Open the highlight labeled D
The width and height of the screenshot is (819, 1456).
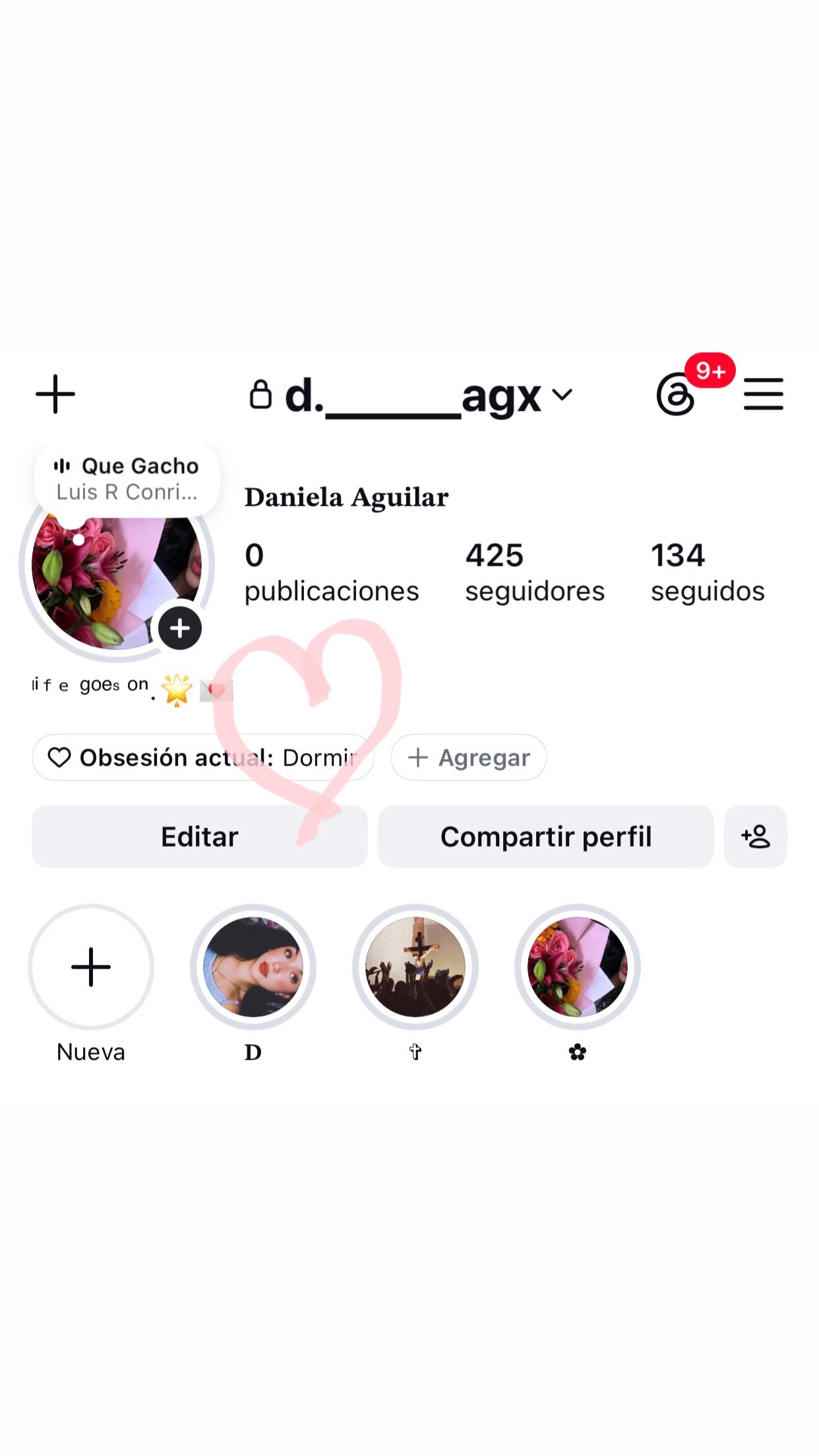[253, 967]
